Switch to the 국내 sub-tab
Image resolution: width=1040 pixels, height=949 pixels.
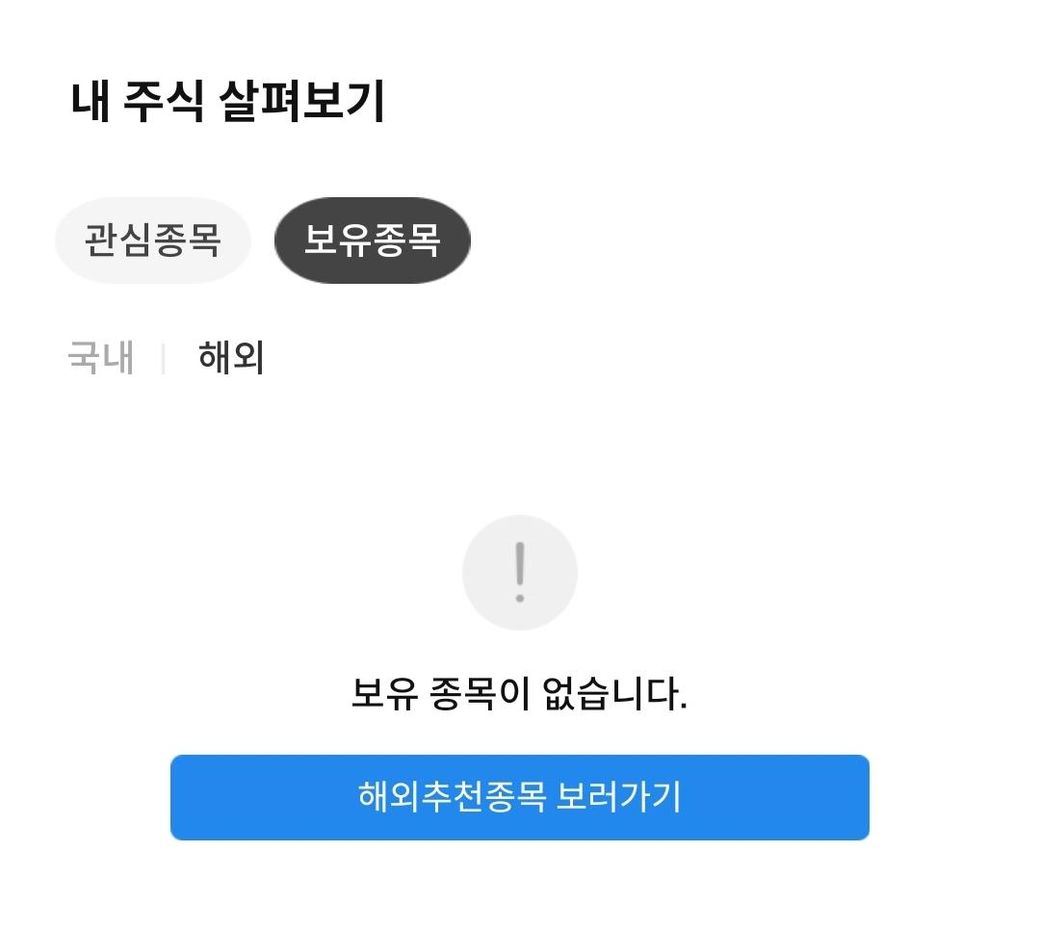[100, 358]
